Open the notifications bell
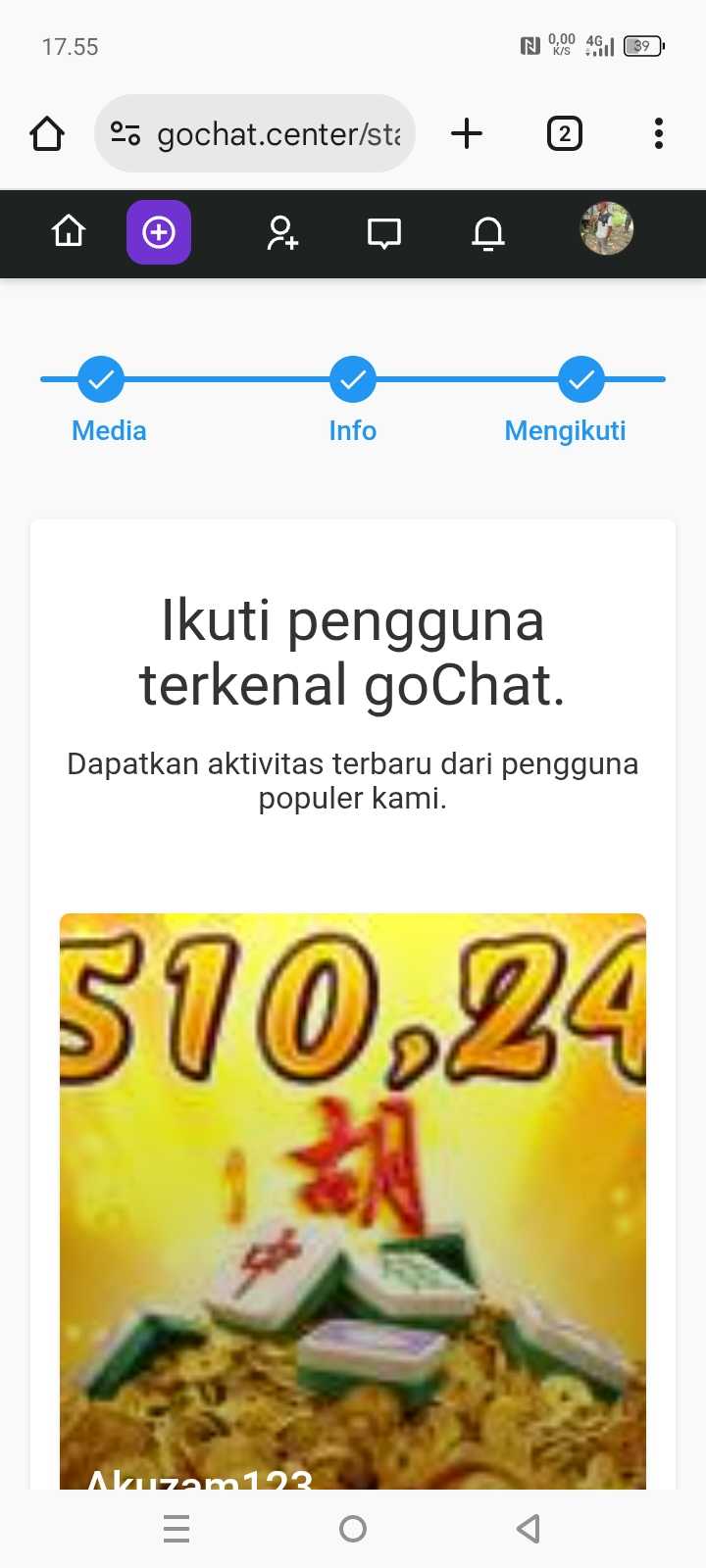 pos(487,233)
